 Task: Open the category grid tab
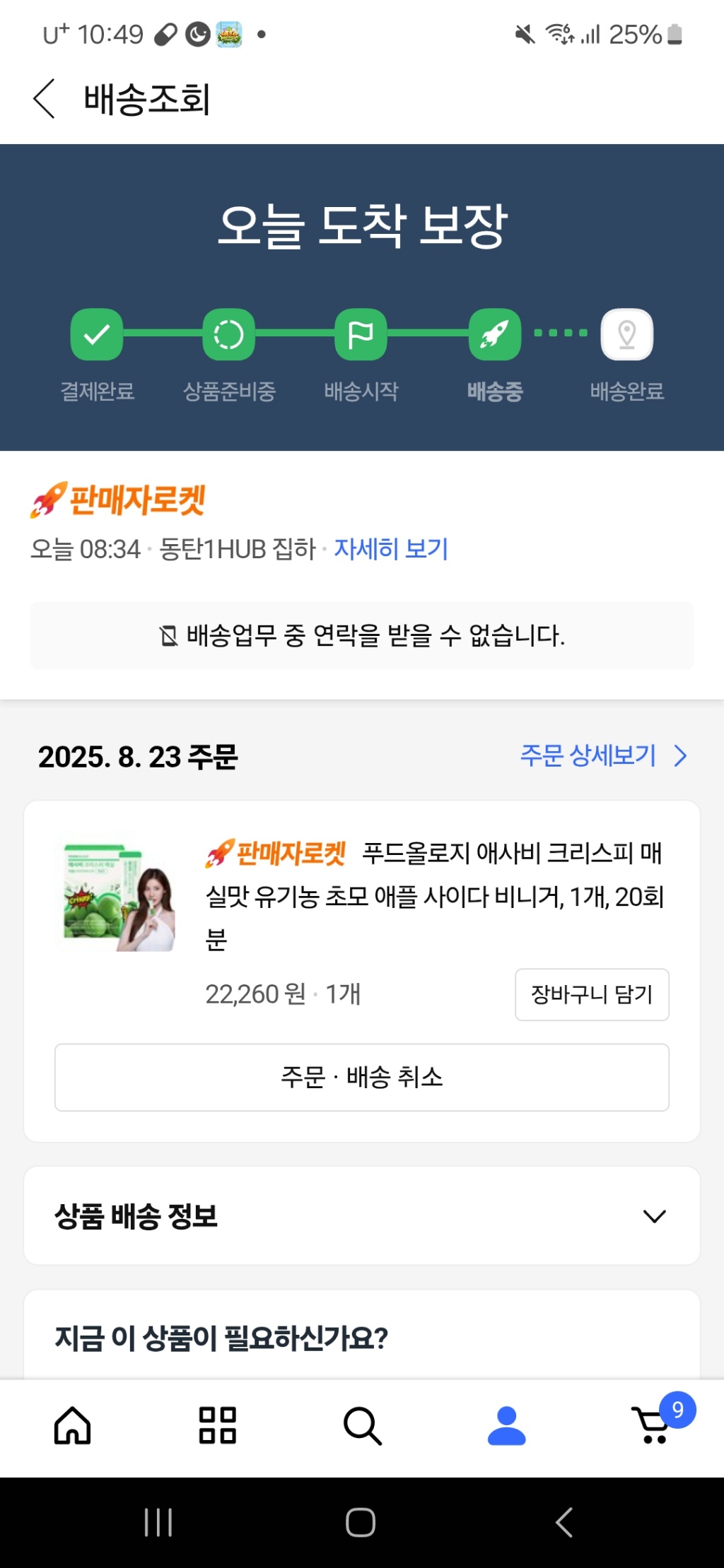[x=217, y=1426]
